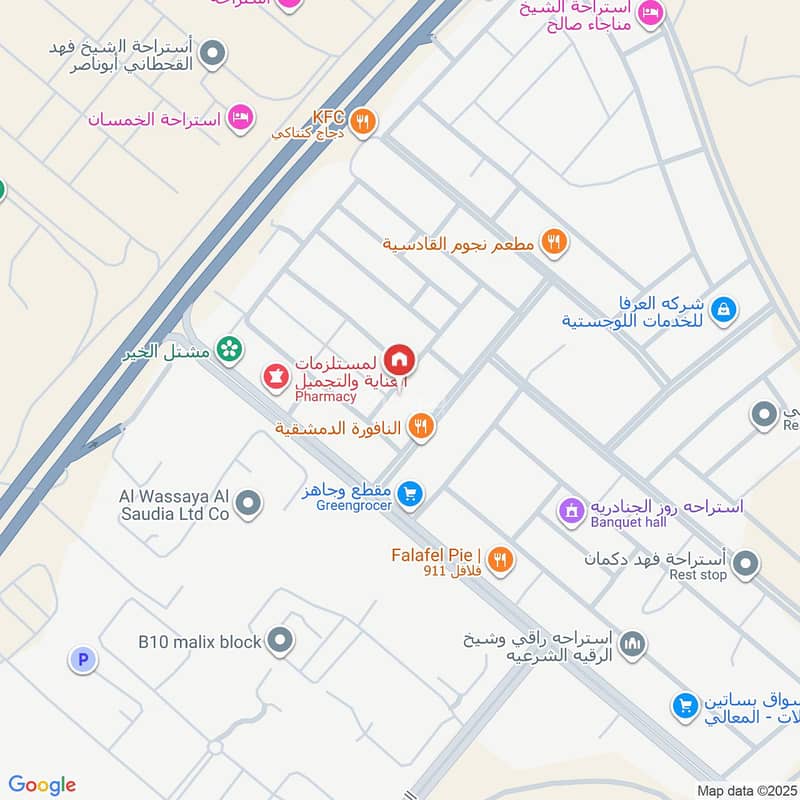Select the Falafel Pie 911 restaurant pin
This screenshot has height=800, width=800.
(501, 561)
